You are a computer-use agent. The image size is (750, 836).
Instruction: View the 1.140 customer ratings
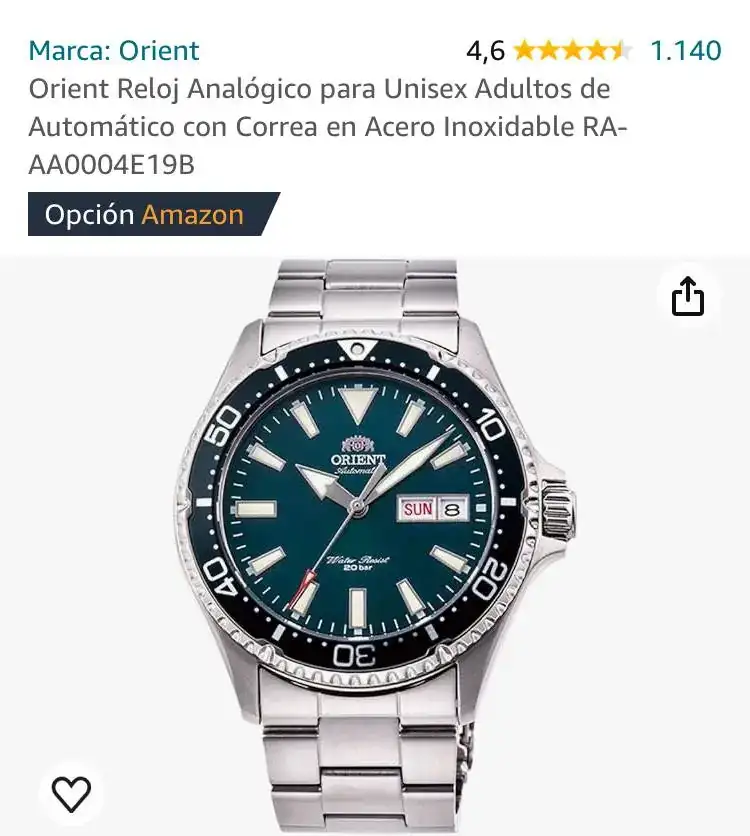685,50
